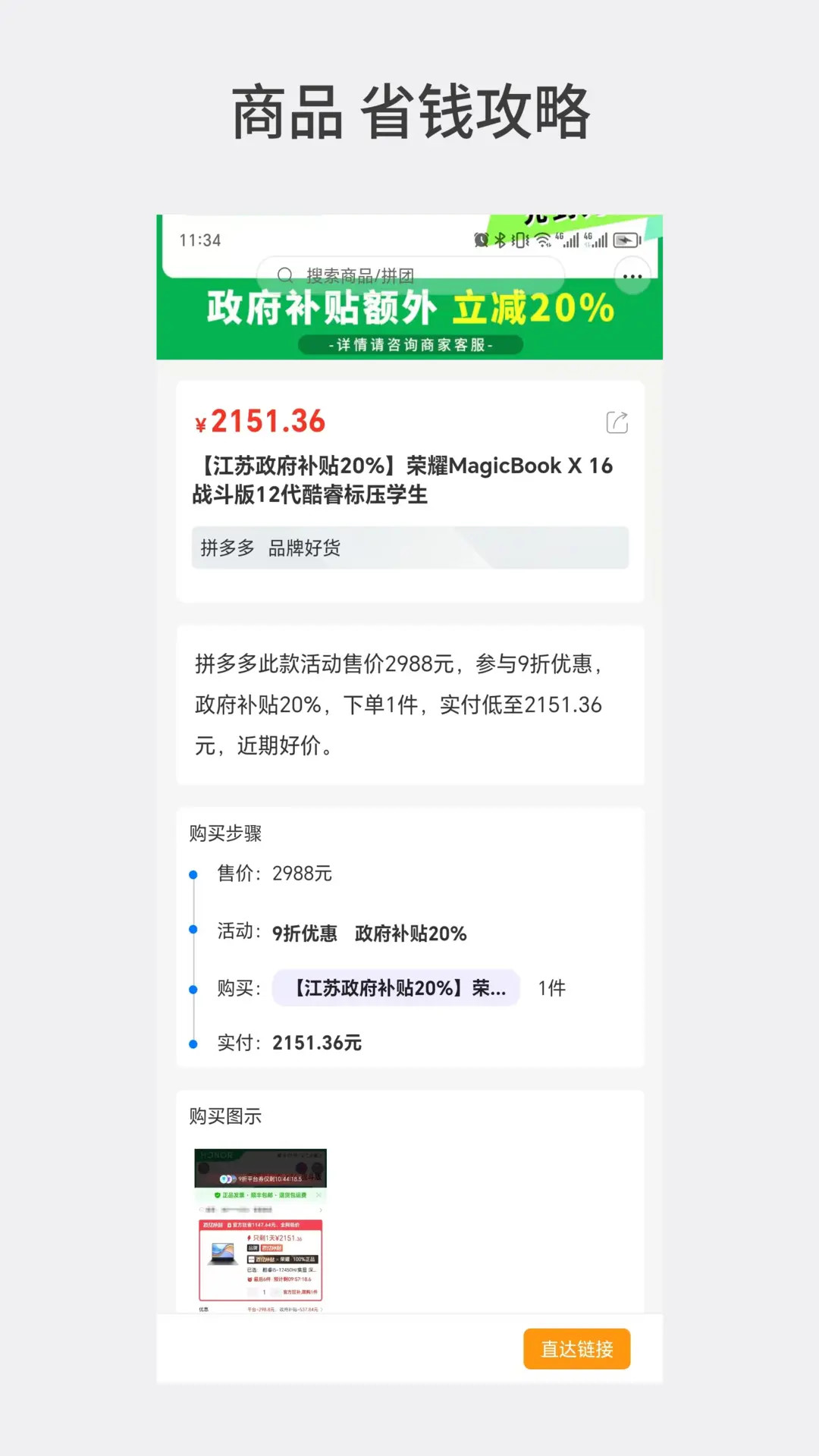Tap the 搜索商品/拼团 search input field
This screenshot has height=1456, width=819.
pyautogui.click(x=409, y=275)
